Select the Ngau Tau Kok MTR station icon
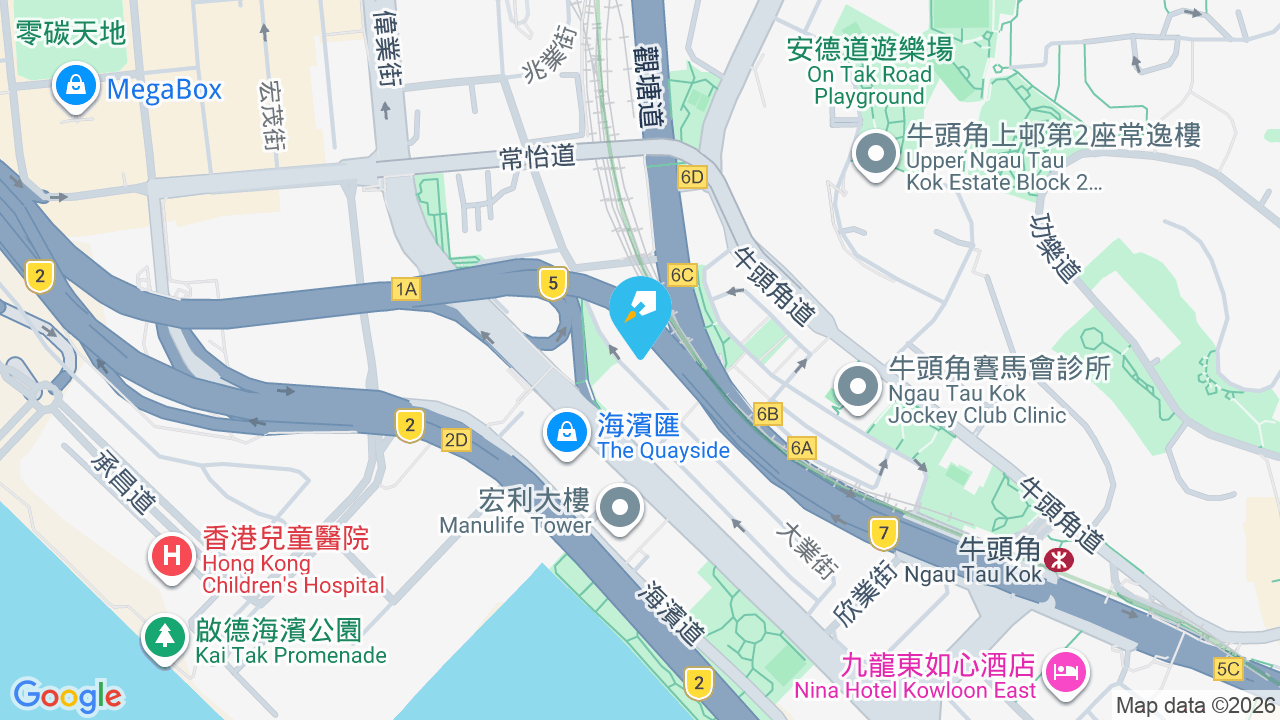Image resolution: width=1280 pixels, height=720 pixels. [1059, 560]
